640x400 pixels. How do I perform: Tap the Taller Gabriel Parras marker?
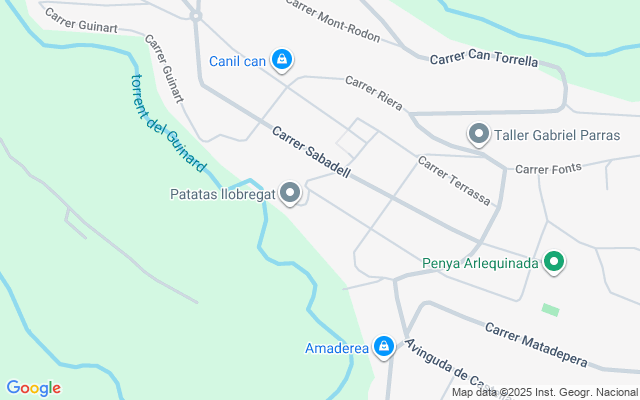[479, 133]
